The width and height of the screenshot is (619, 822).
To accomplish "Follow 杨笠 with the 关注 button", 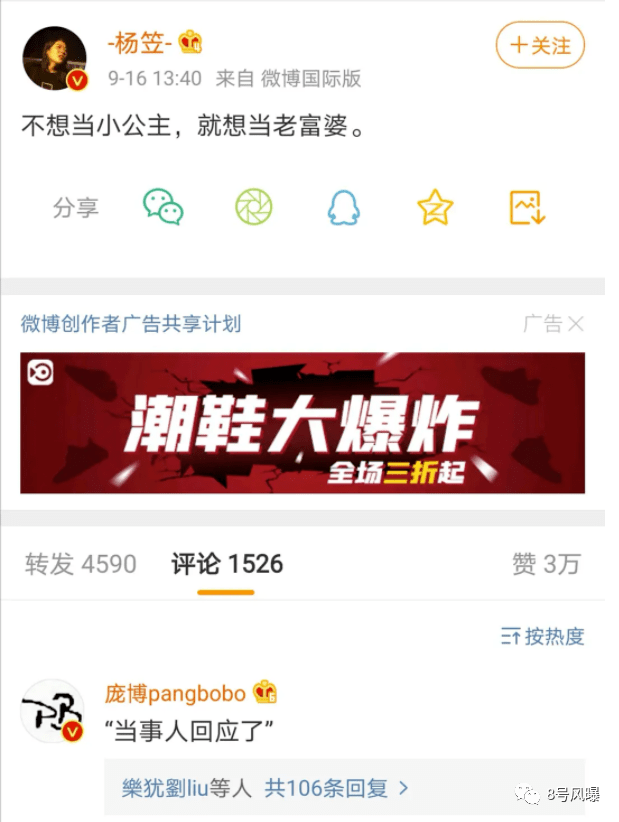I will click(x=540, y=45).
